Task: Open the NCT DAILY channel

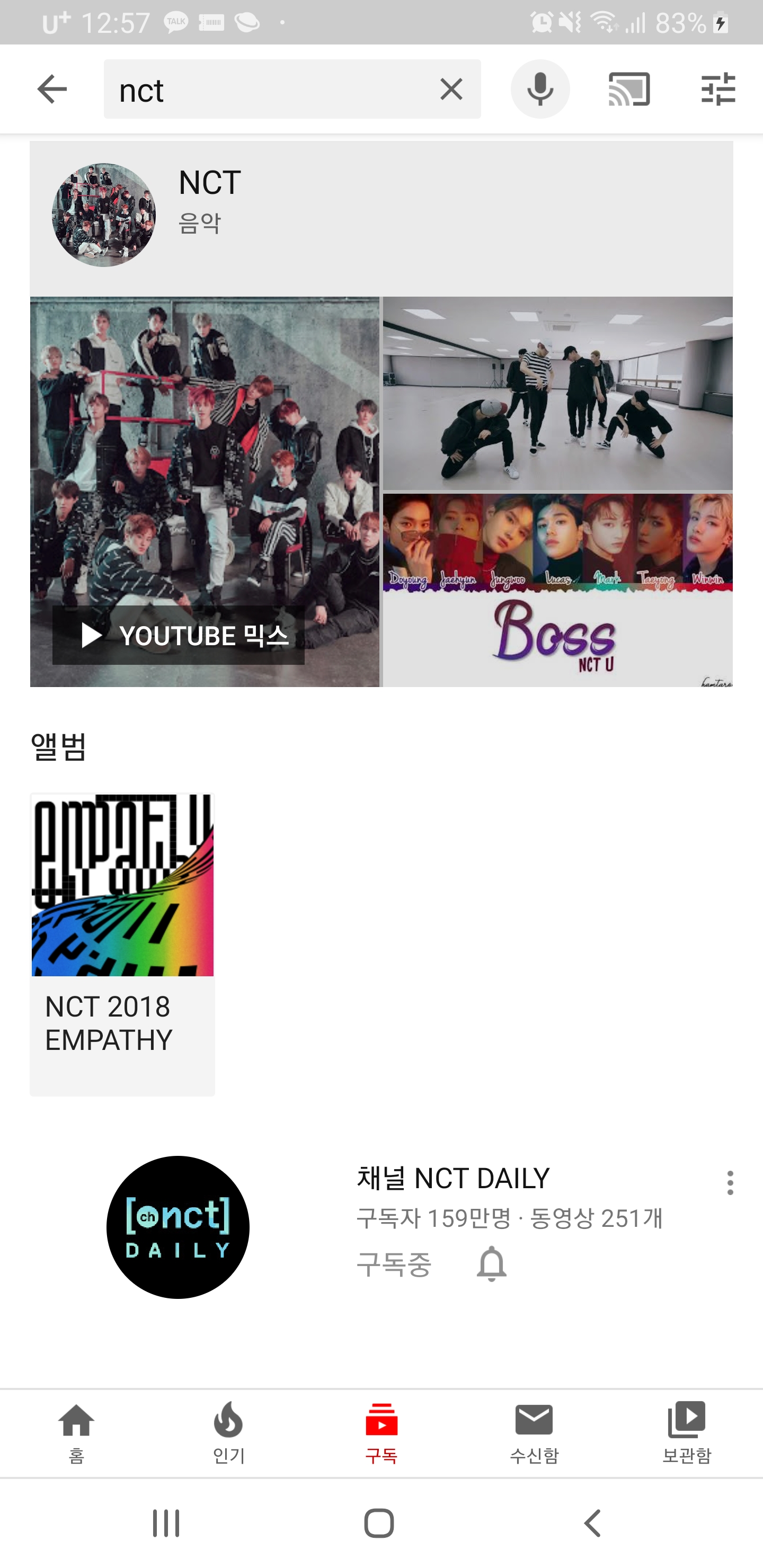Action: pyautogui.click(x=178, y=1226)
